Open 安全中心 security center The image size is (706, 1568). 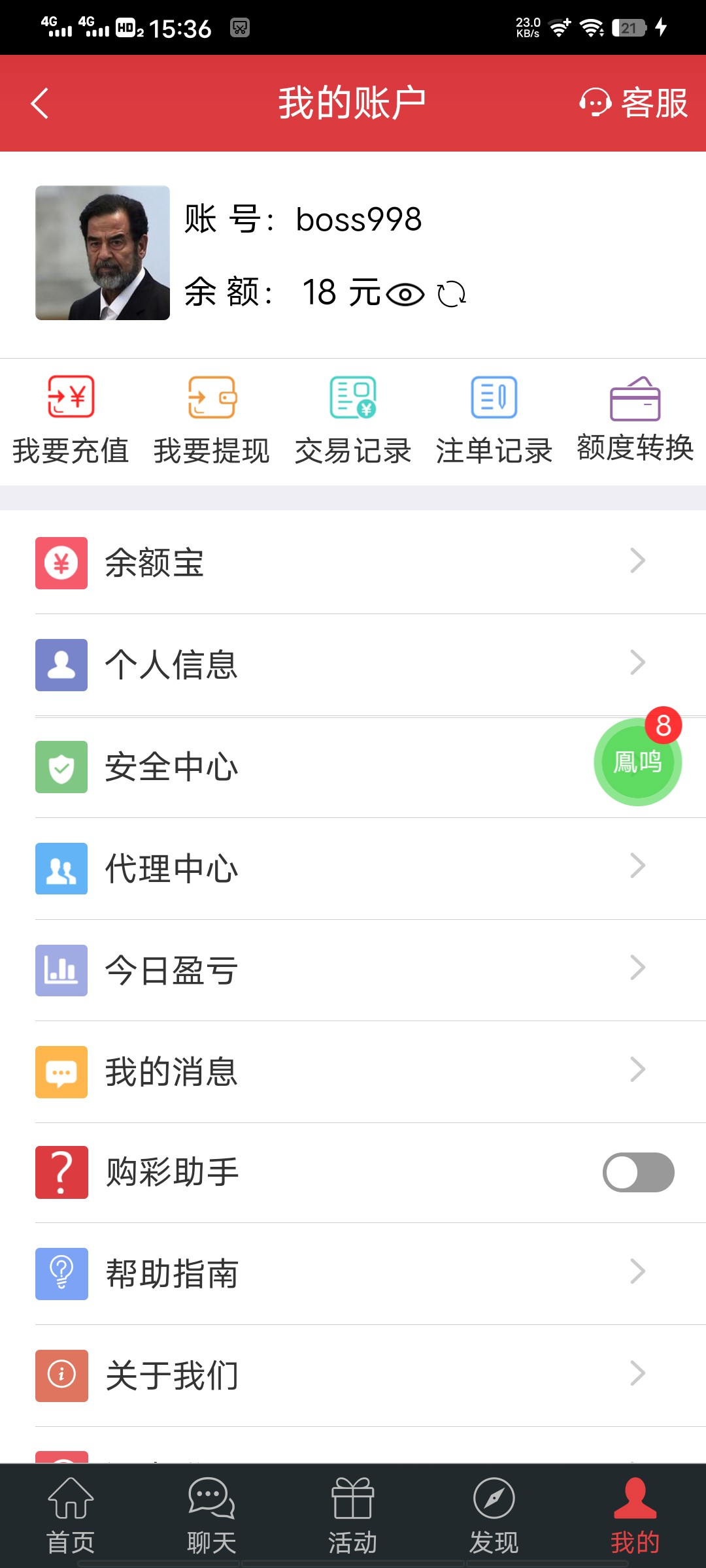pos(294,766)
